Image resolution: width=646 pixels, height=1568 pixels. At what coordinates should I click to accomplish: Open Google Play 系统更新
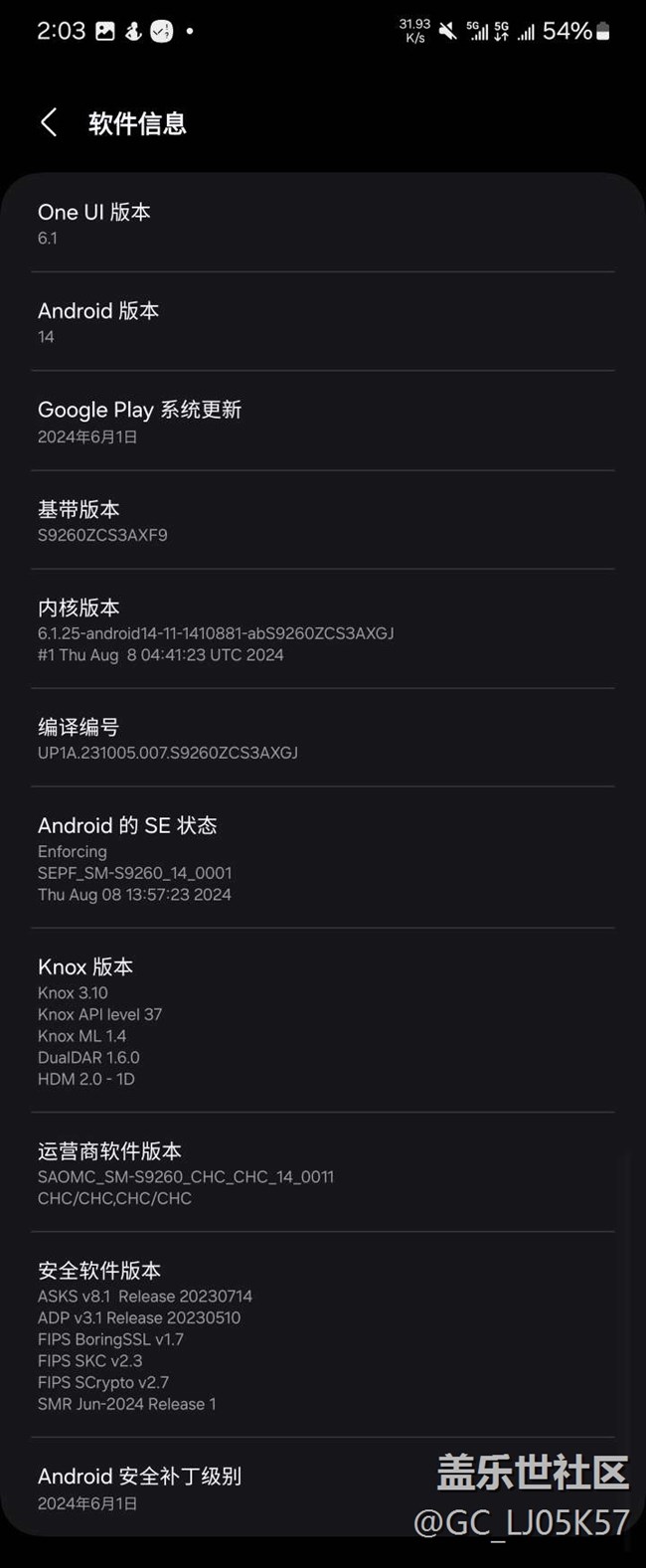point(322,422)
